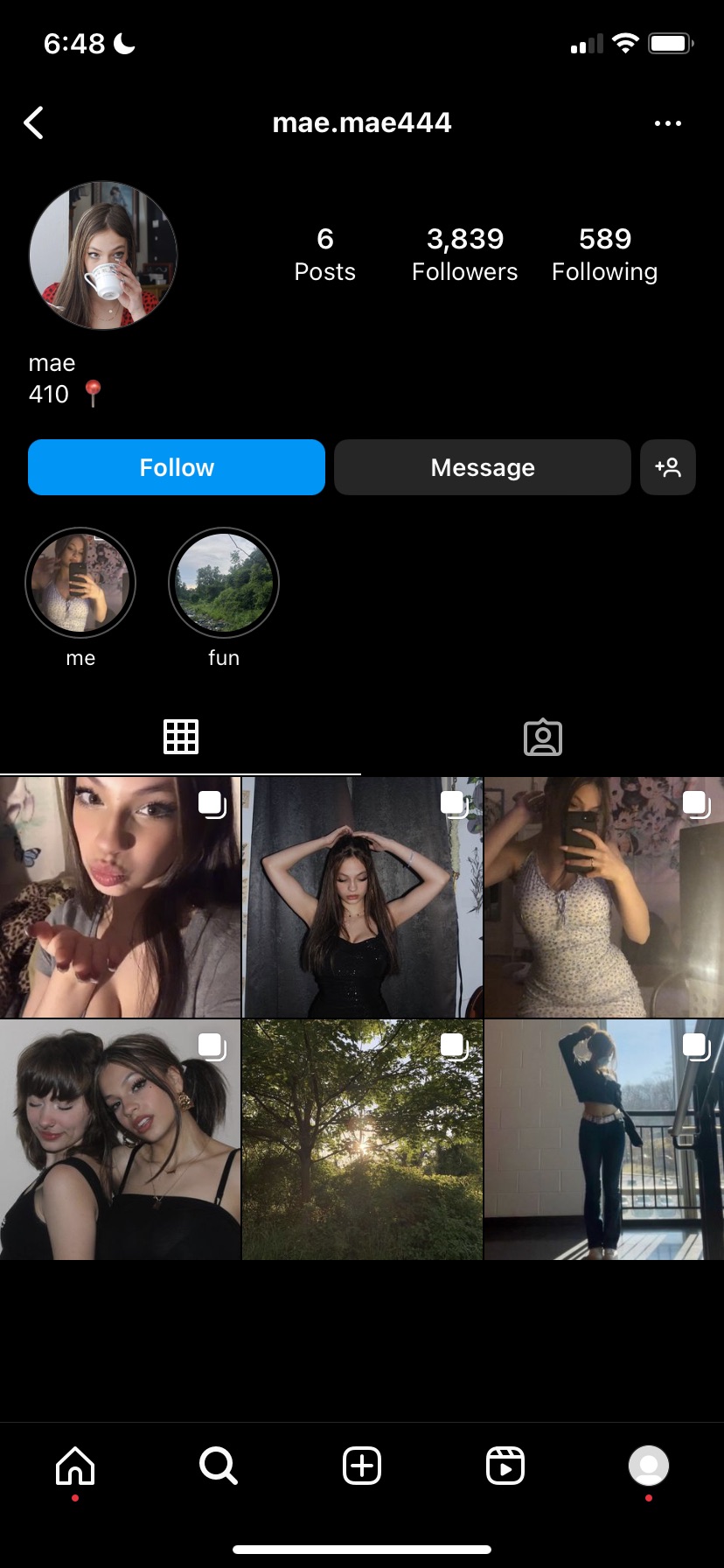The height and width of the screenshot is (1568, 724).
Task: Open the Reels tab
Action: click(505, 1465)
